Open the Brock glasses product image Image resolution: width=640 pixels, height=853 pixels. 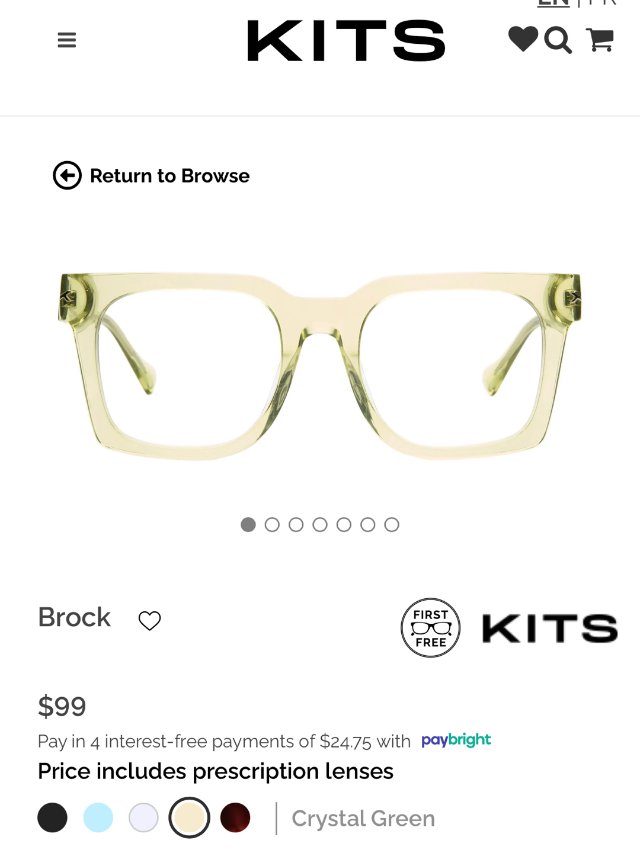tap(320, 365)
